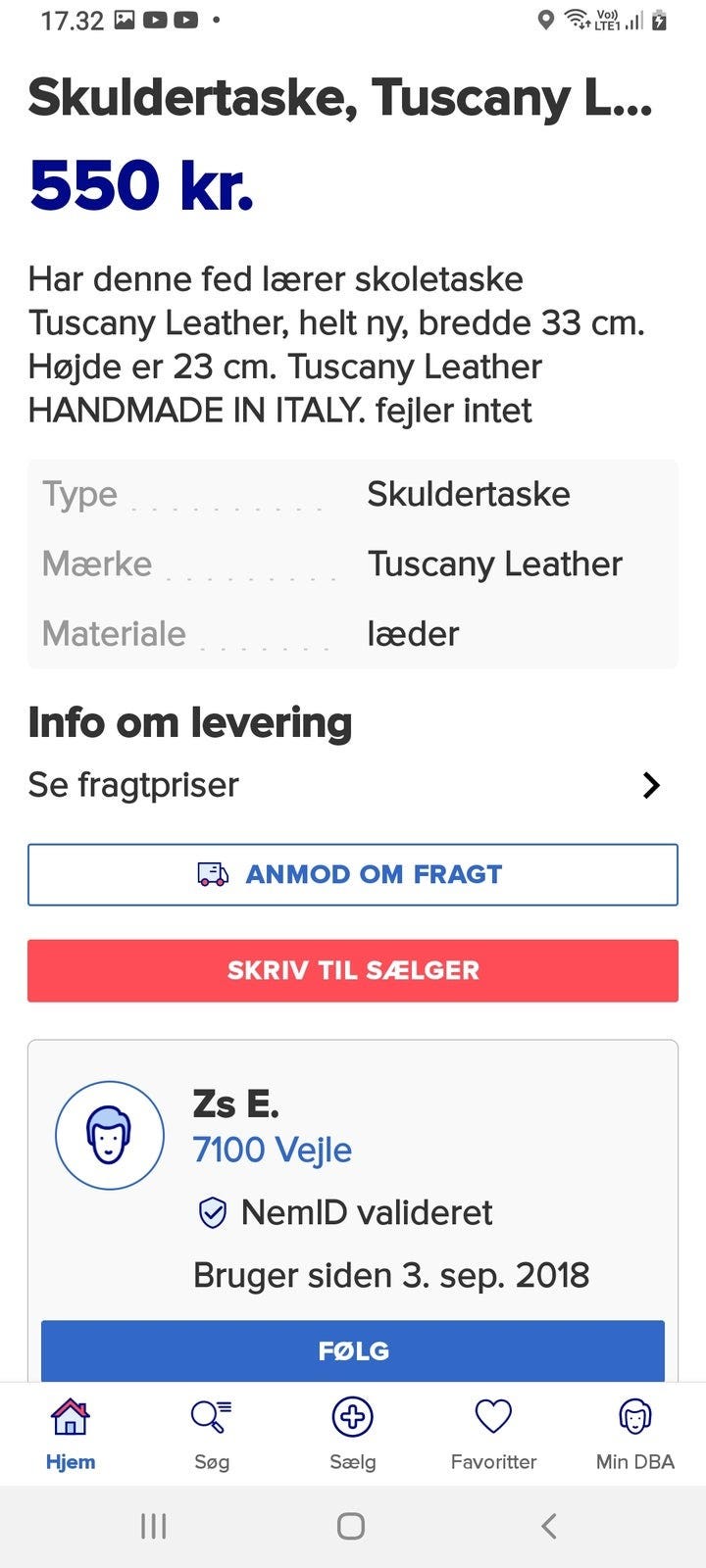The image size is (706, 1568).
Task: Tap the Anmod om fragt button
Action: tap(353, 874)
